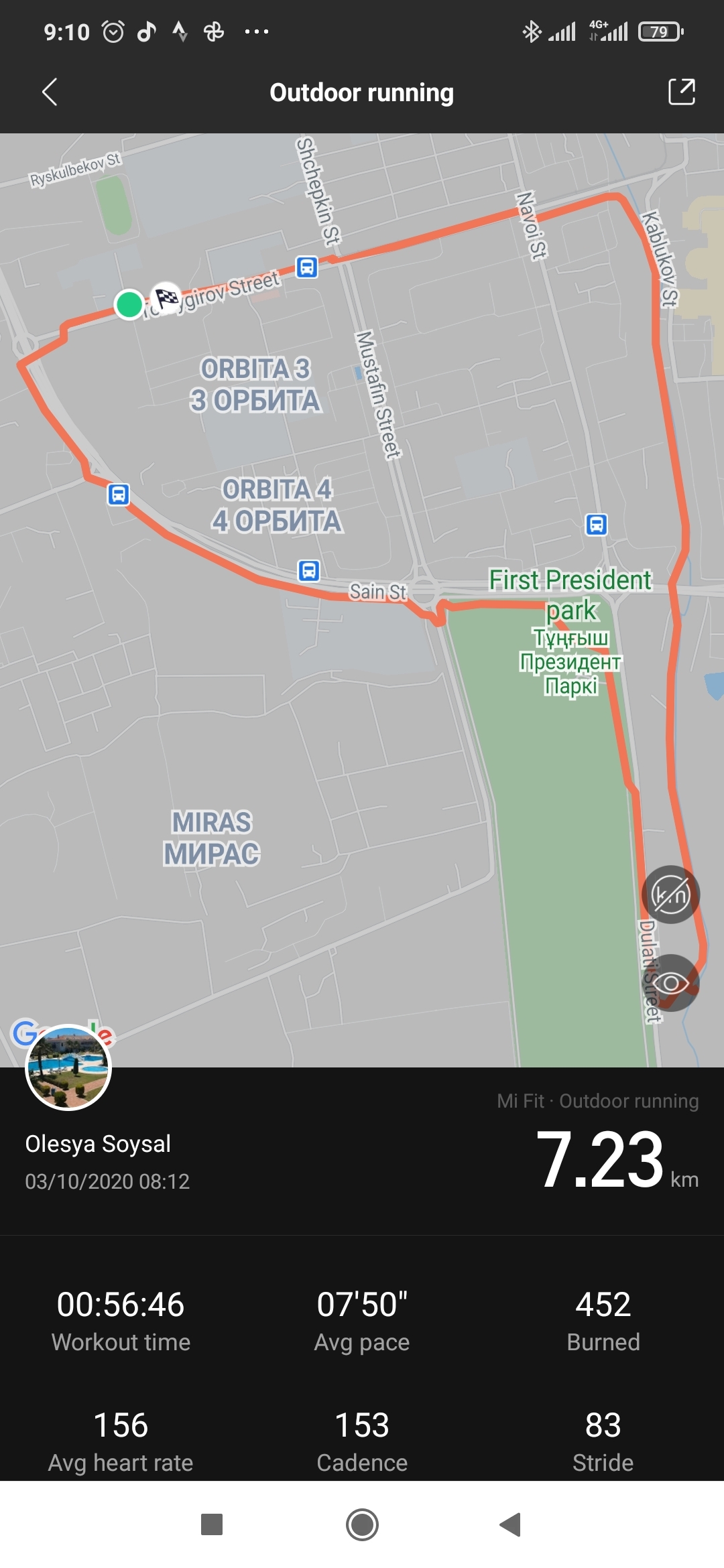Go back from Outdoor running
The width and height of the screenshot is (724, 1568).
50,92
